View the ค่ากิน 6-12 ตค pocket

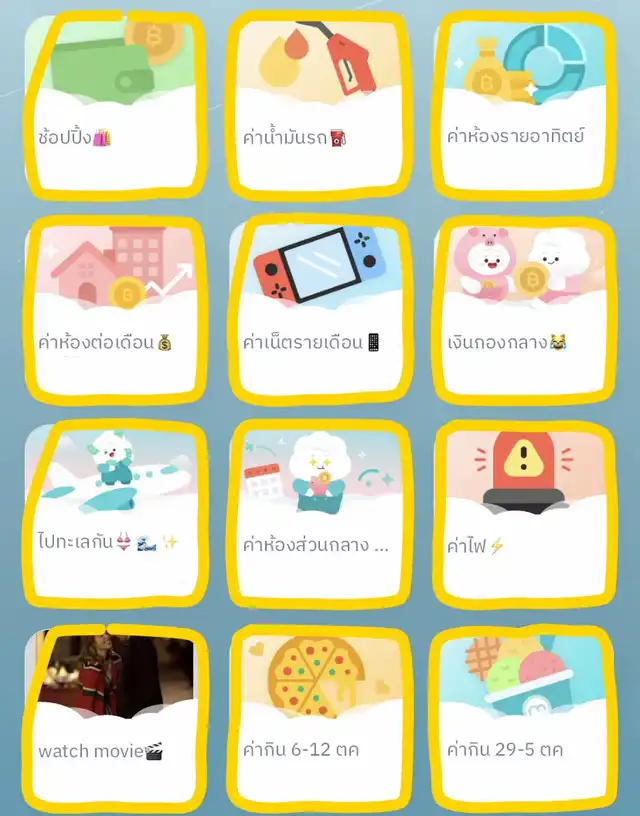320,718
